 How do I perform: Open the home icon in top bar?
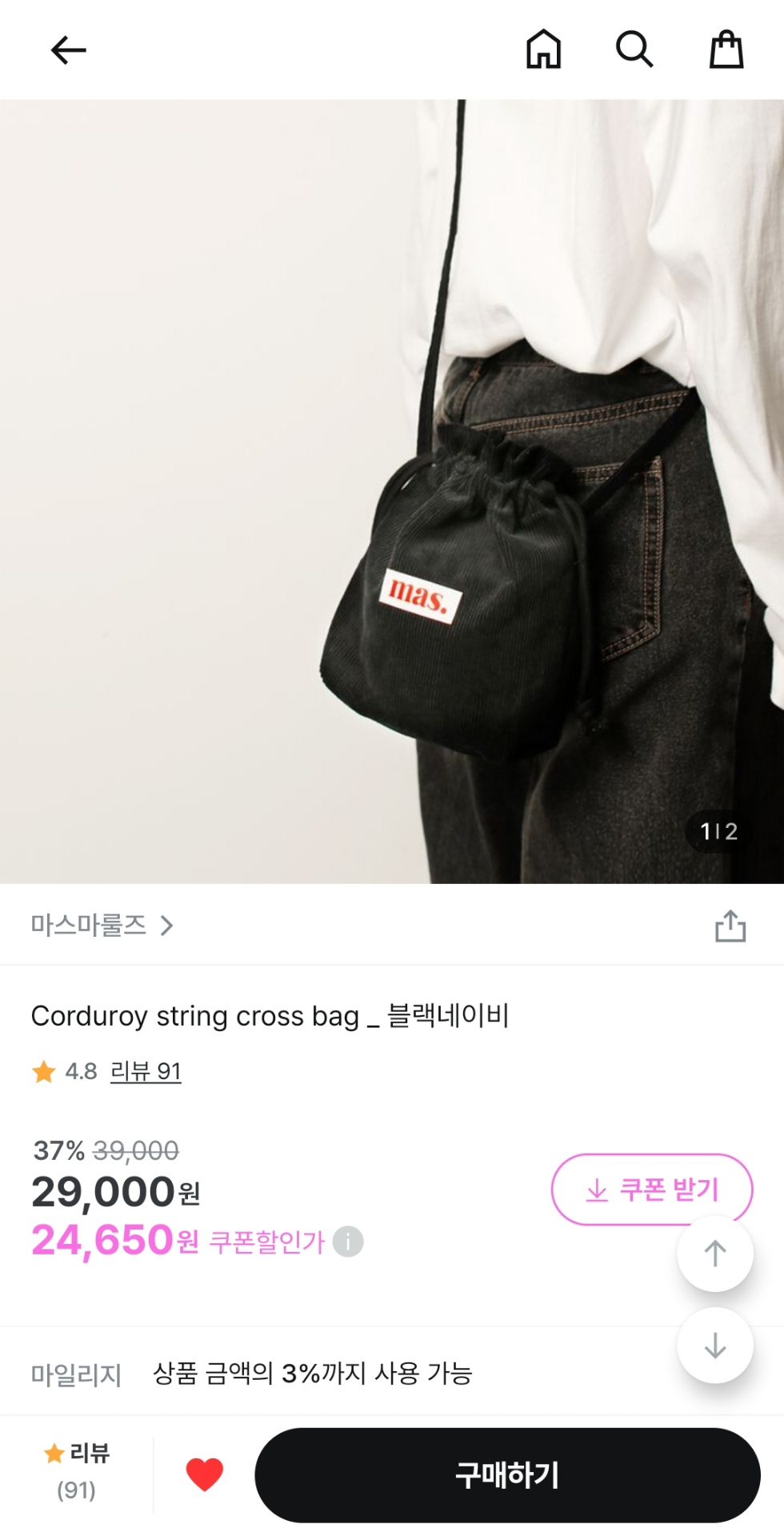543,50
